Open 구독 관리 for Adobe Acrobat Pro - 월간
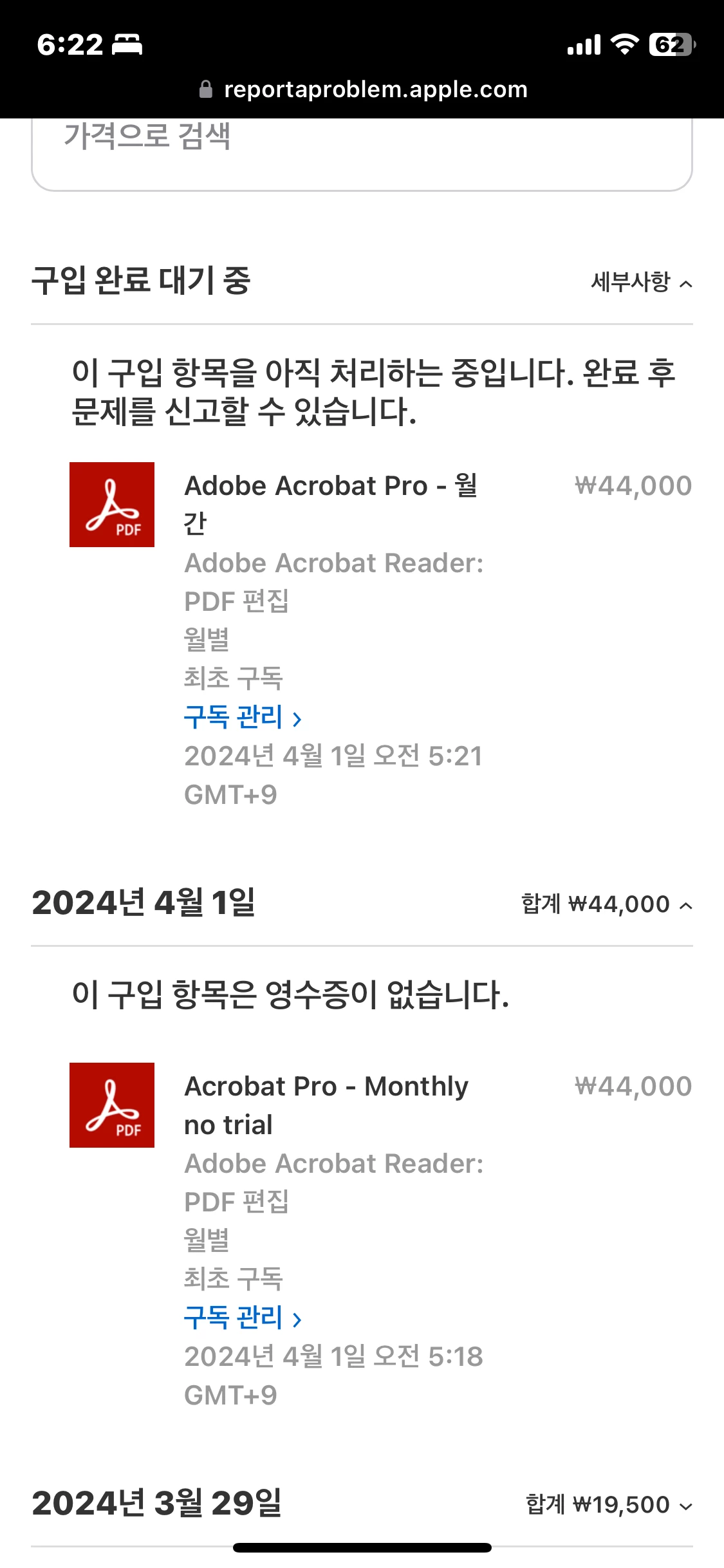This screenshot has width=724, height=1568. 243,717
